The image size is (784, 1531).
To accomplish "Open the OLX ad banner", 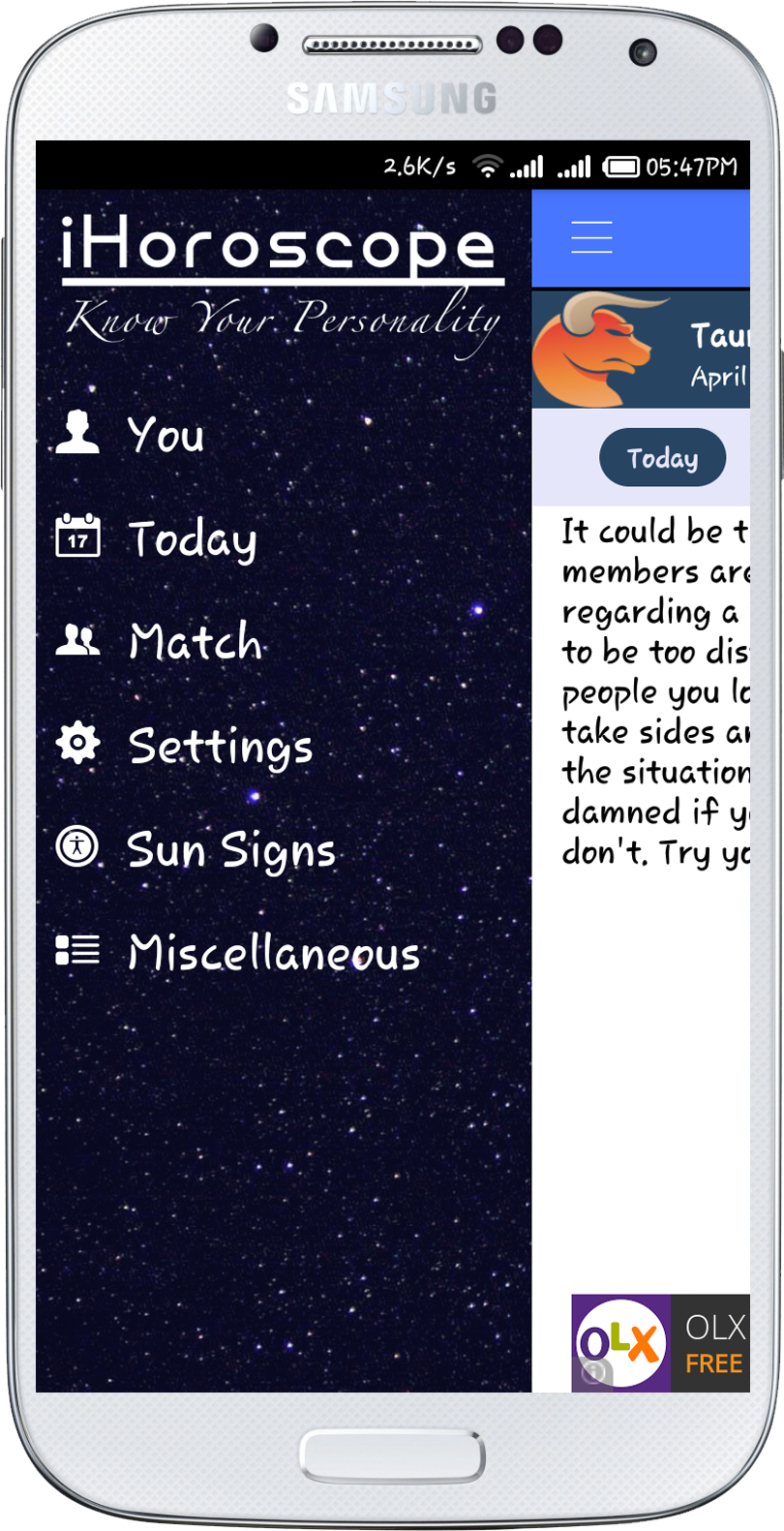I will 661,1343.
